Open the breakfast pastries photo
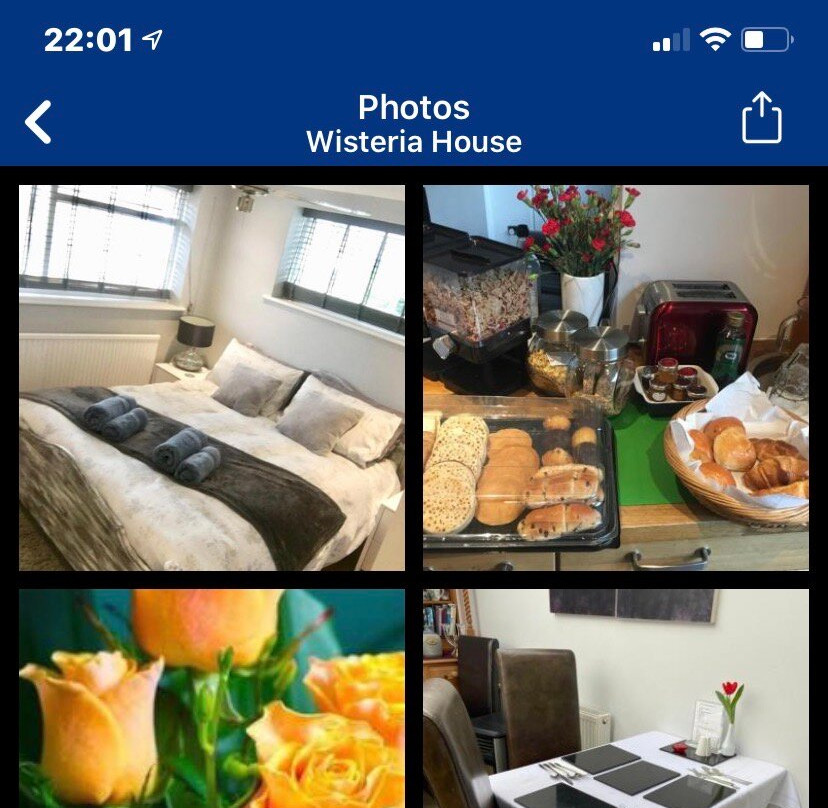Viewport: 828px width, 808px height. point(615,377)
